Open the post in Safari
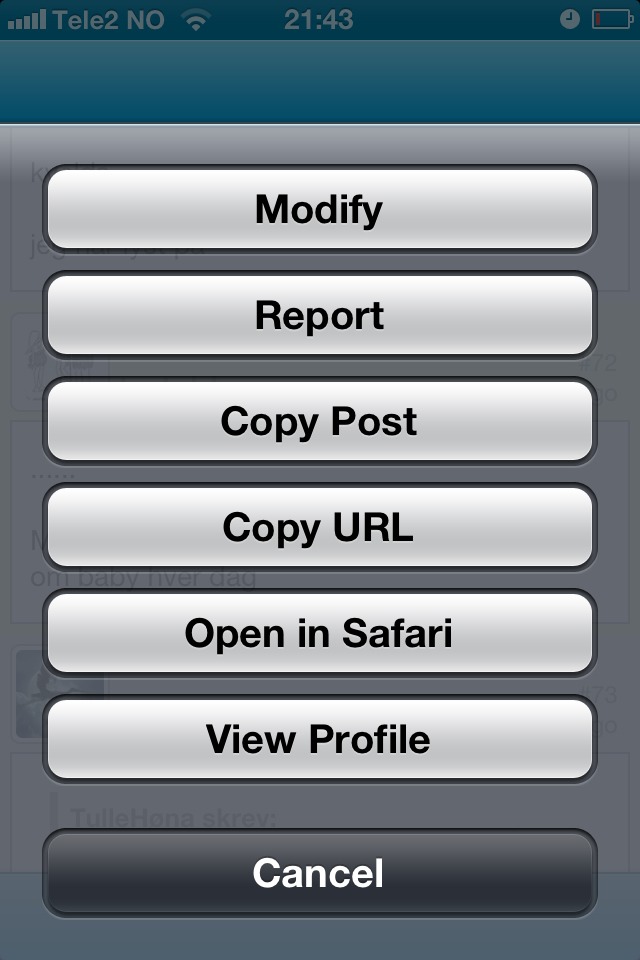Screen dimensions: 640x960 319,633
